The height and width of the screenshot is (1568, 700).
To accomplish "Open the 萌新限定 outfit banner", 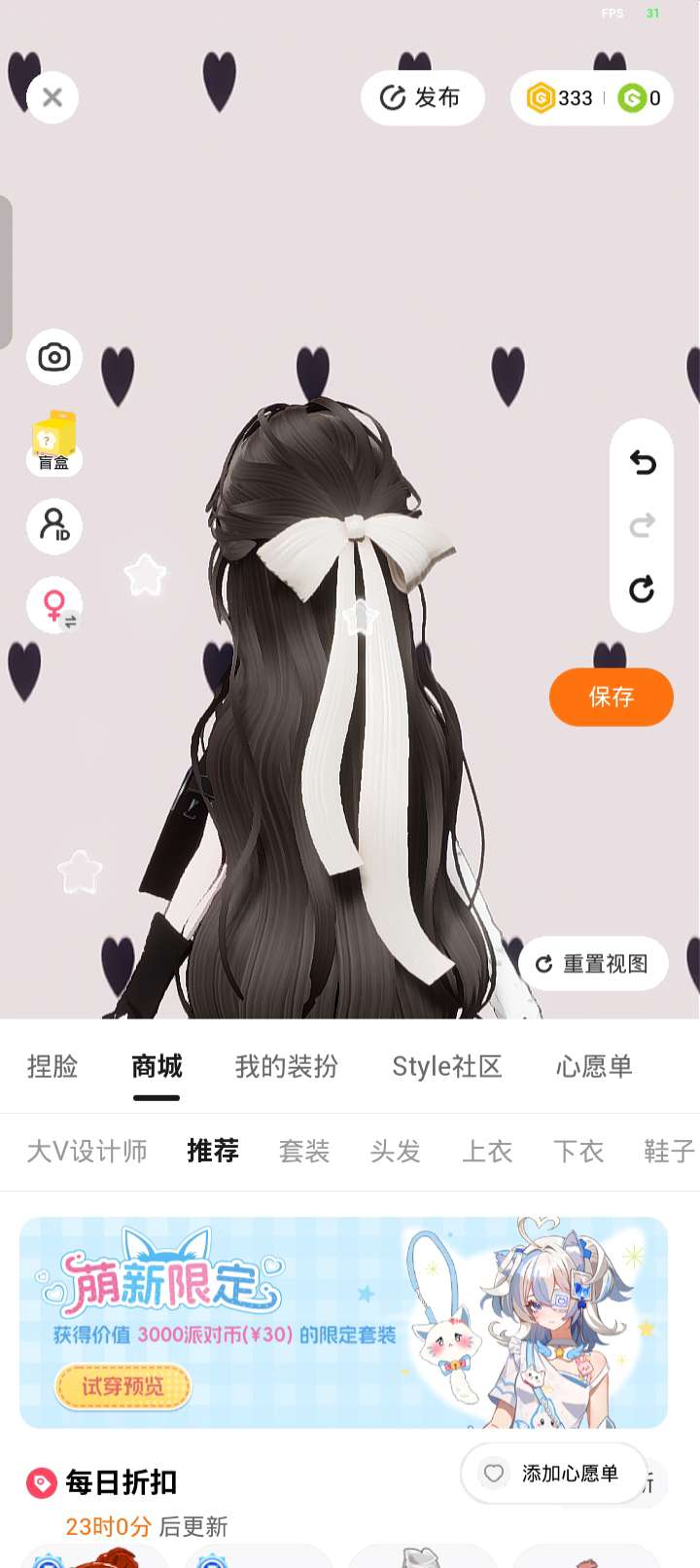I will click(x=343, y=1321).
